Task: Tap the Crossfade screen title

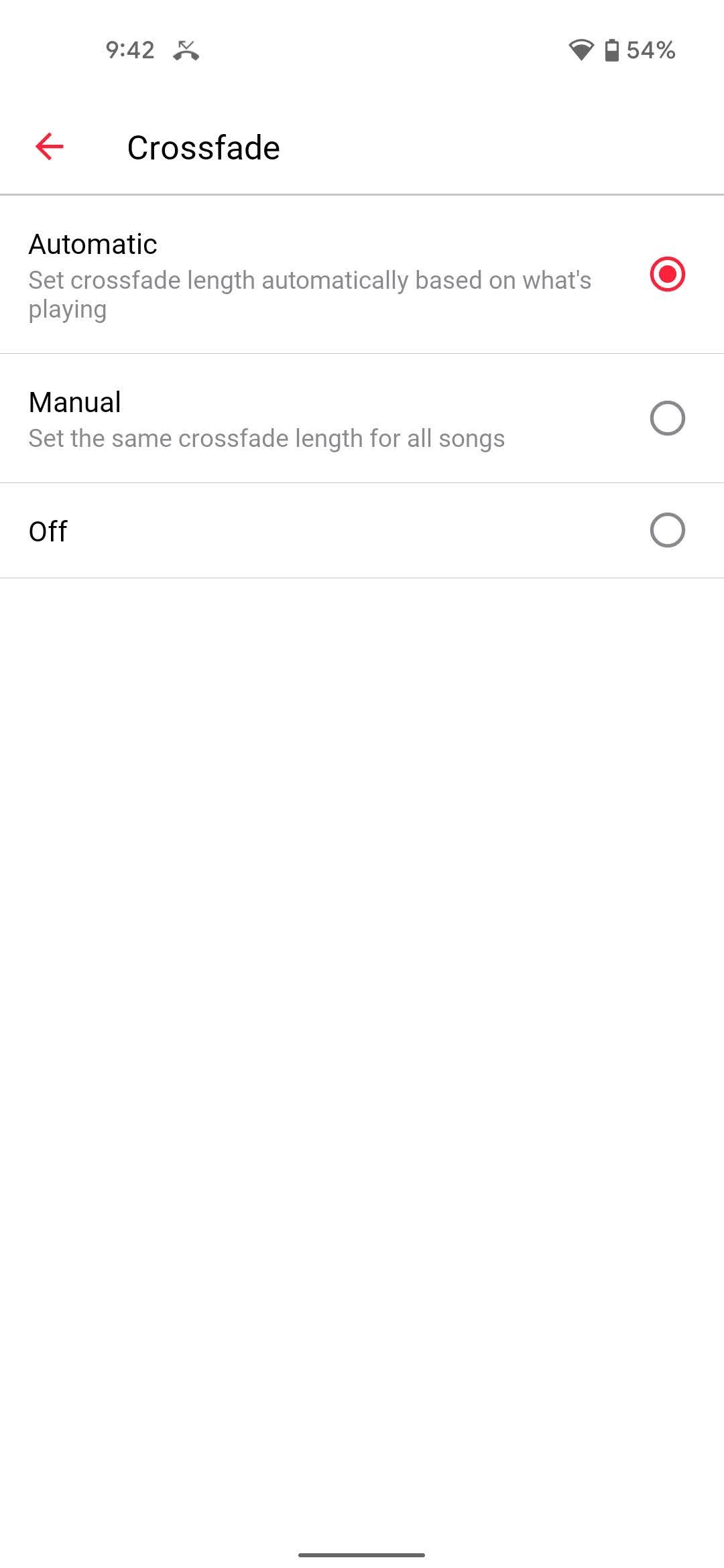Action: tap(204, 147)
